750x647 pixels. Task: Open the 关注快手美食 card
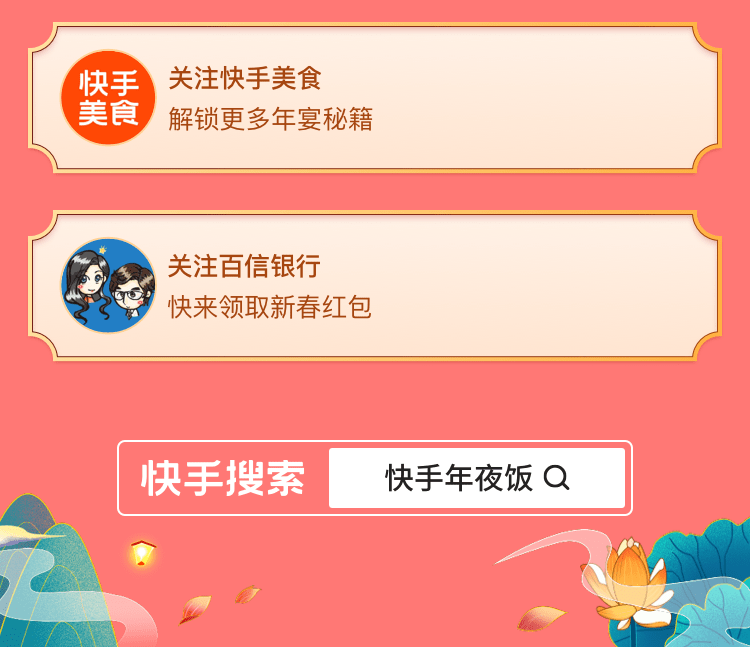pyautogui.click(x=375, y=98)
